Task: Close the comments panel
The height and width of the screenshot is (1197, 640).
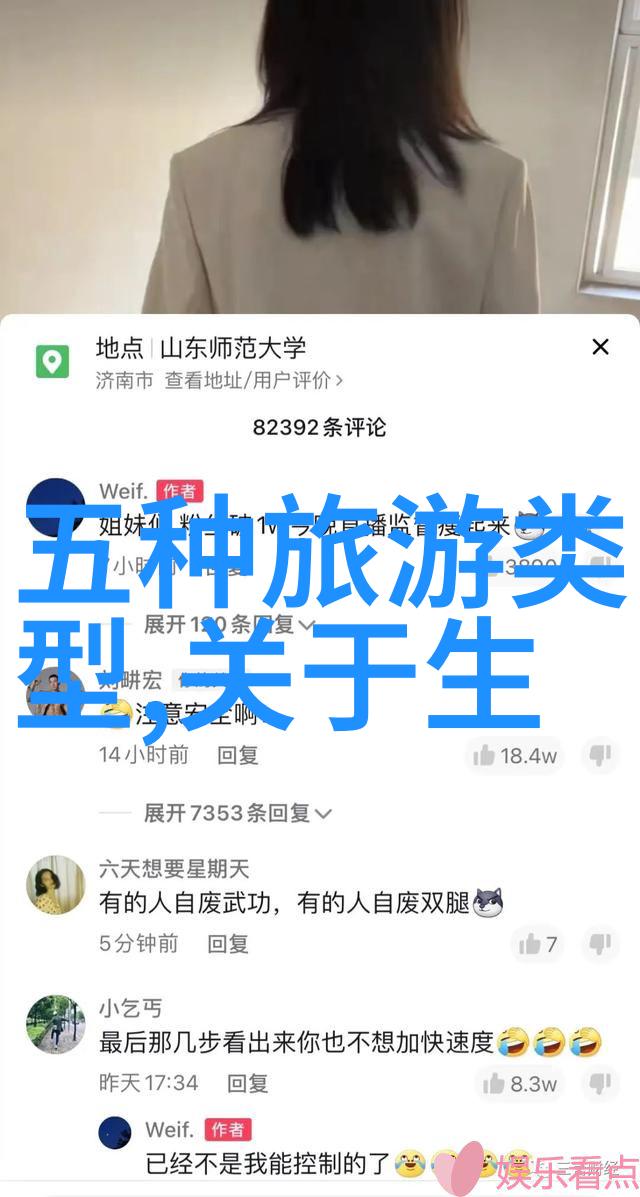Action: pyautogui.click(x=600, y=347)
